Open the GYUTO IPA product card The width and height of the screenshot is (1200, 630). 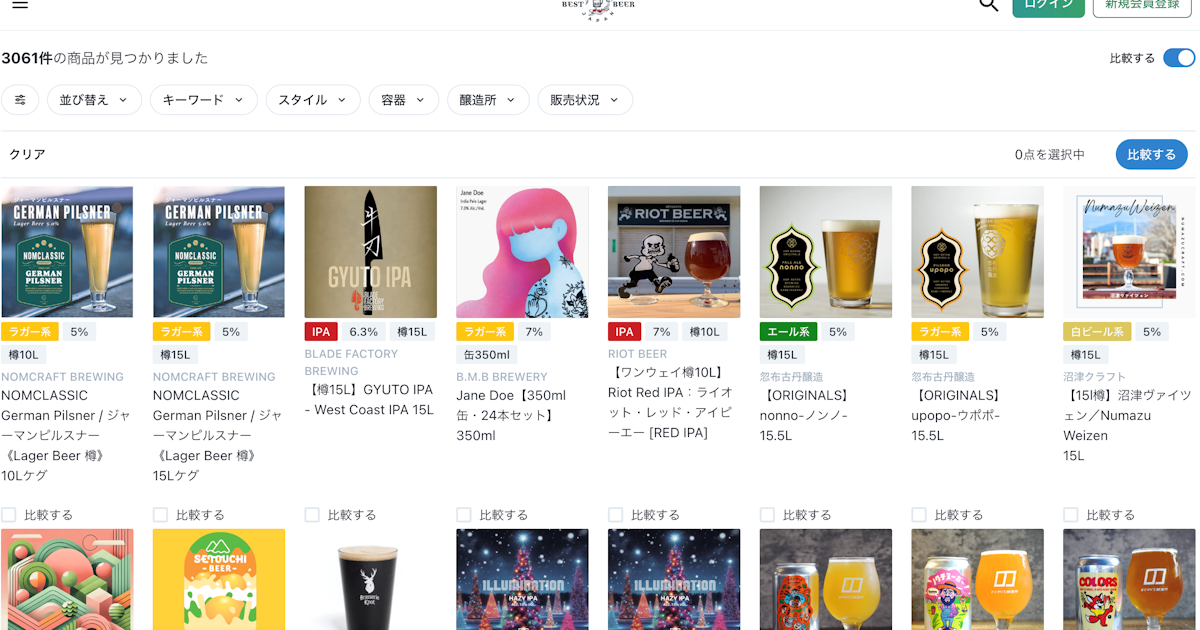pos(370,252)
